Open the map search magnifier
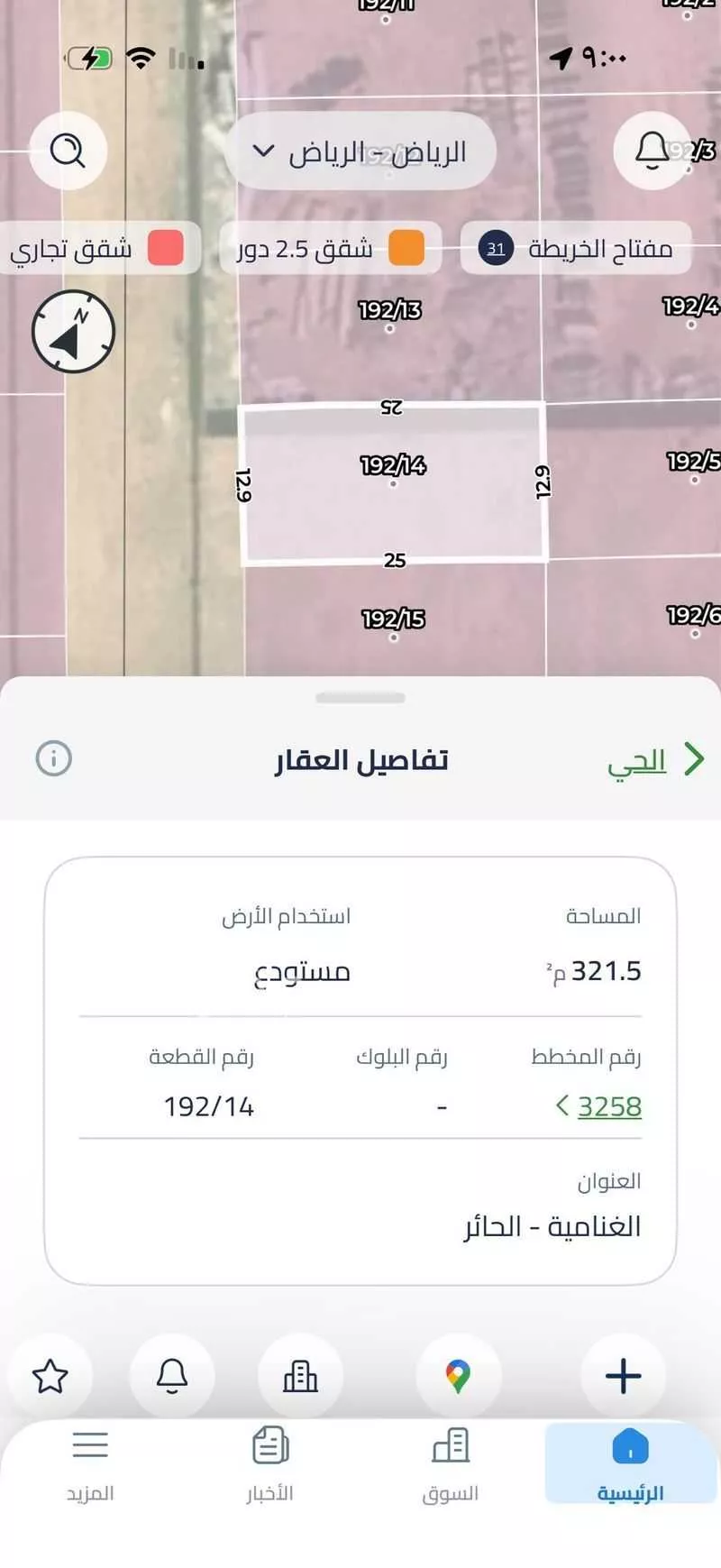Screen dimensions: 721x1568 pyautogui.click(x=68, y=151)
